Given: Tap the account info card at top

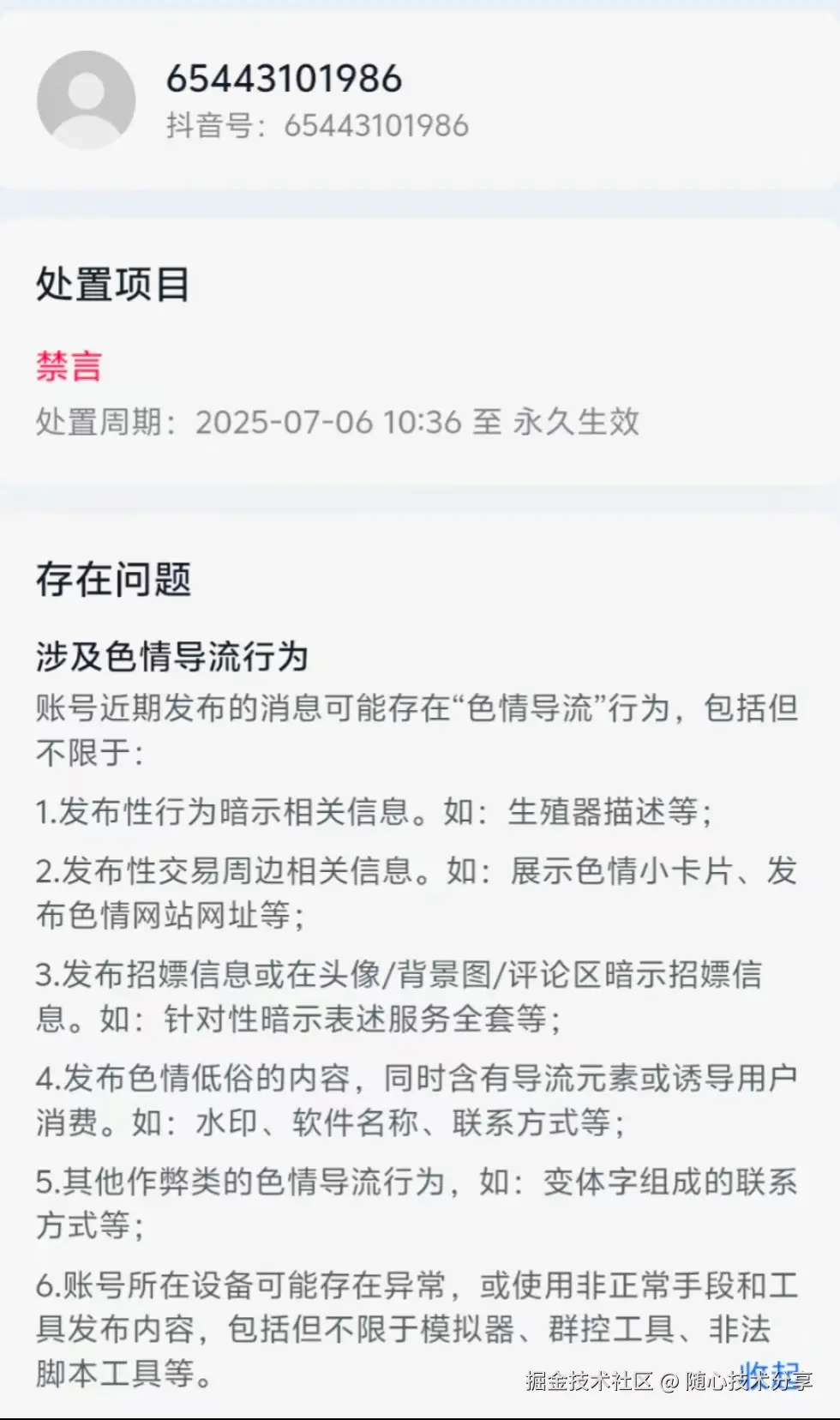Looking at the screenshot, I should (420, 99).
